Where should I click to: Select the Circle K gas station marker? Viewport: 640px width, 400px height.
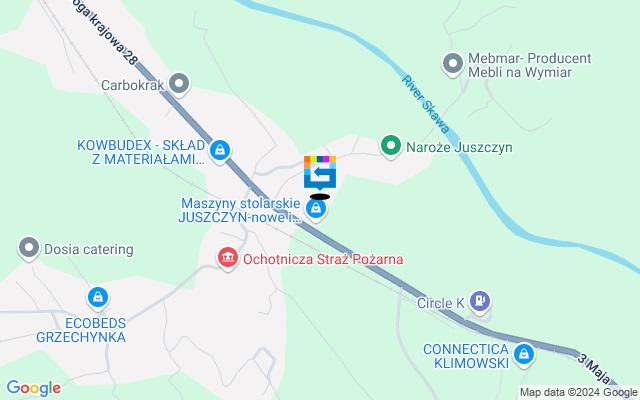[x=481, y=298]
